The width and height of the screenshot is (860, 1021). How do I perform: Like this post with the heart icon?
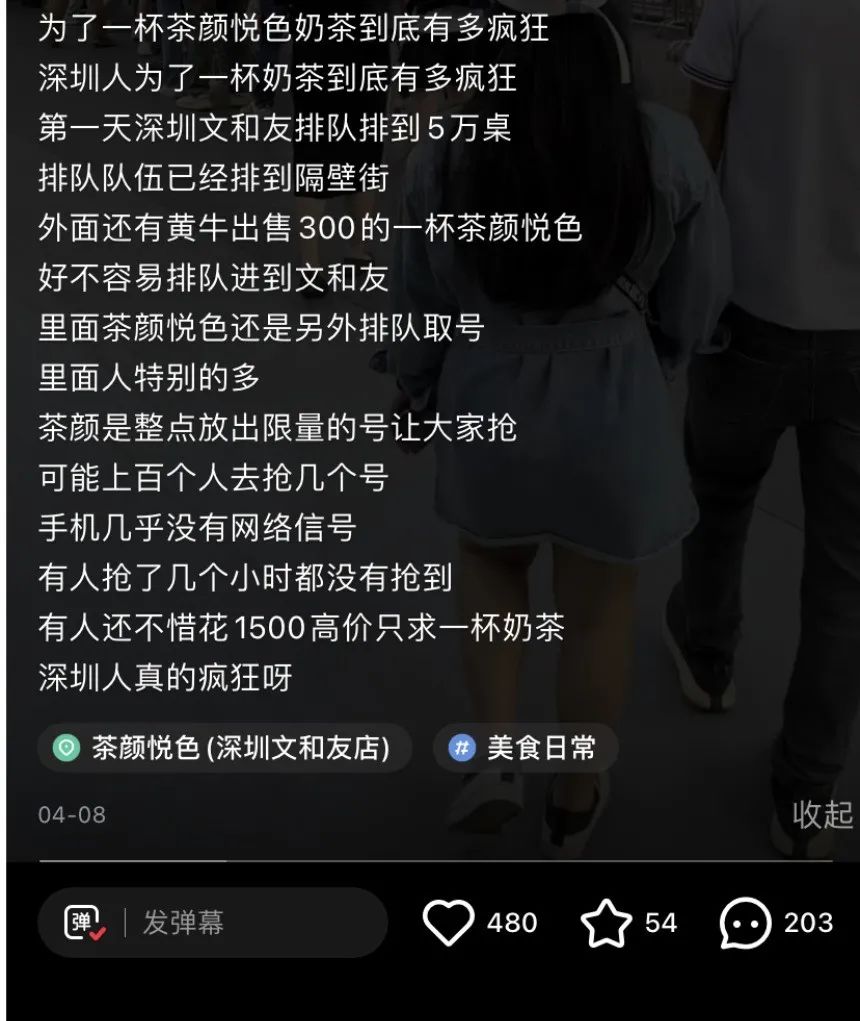click(448, 922)
